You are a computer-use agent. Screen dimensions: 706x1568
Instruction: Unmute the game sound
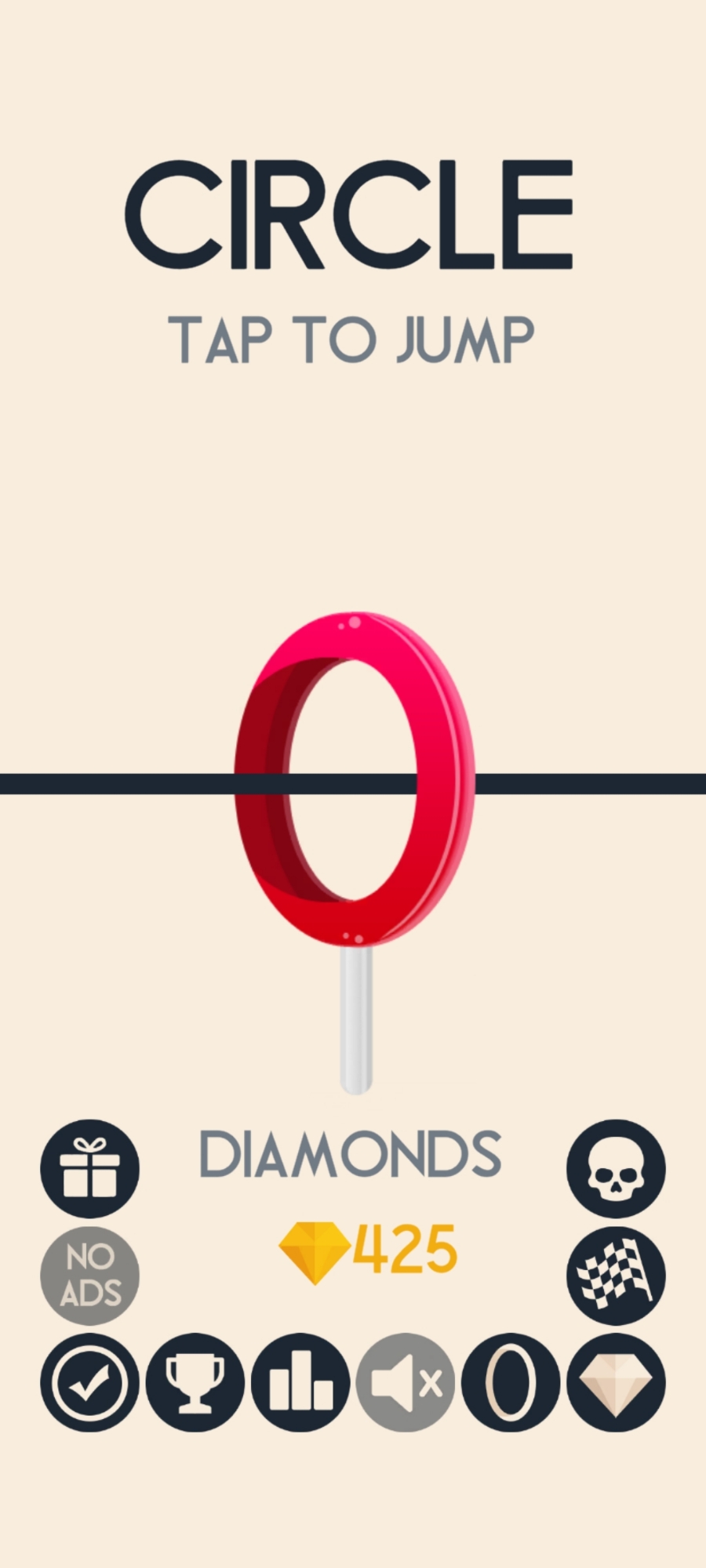click(x=406, y=1383)
